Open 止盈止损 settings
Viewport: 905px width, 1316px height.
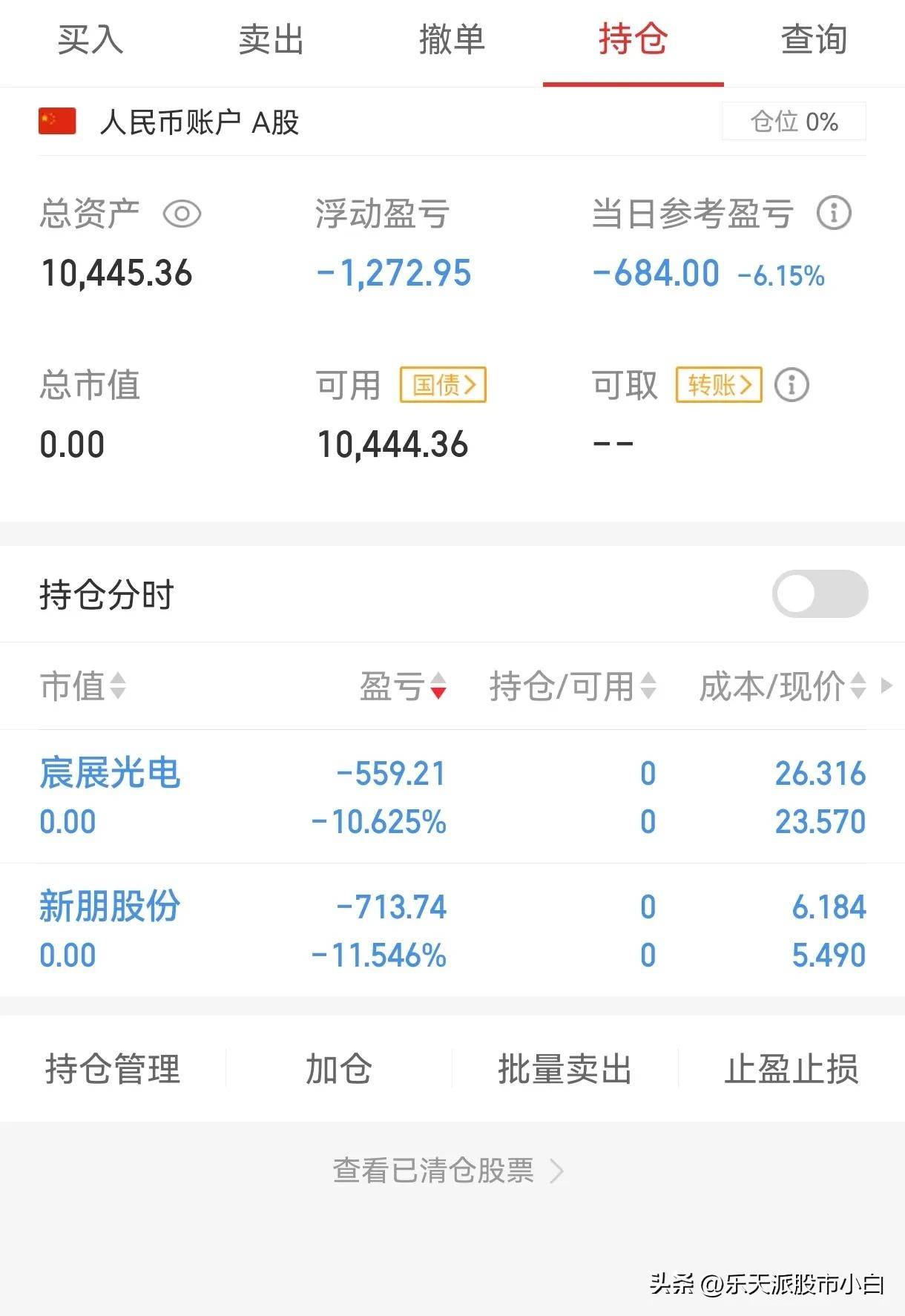792,1068
